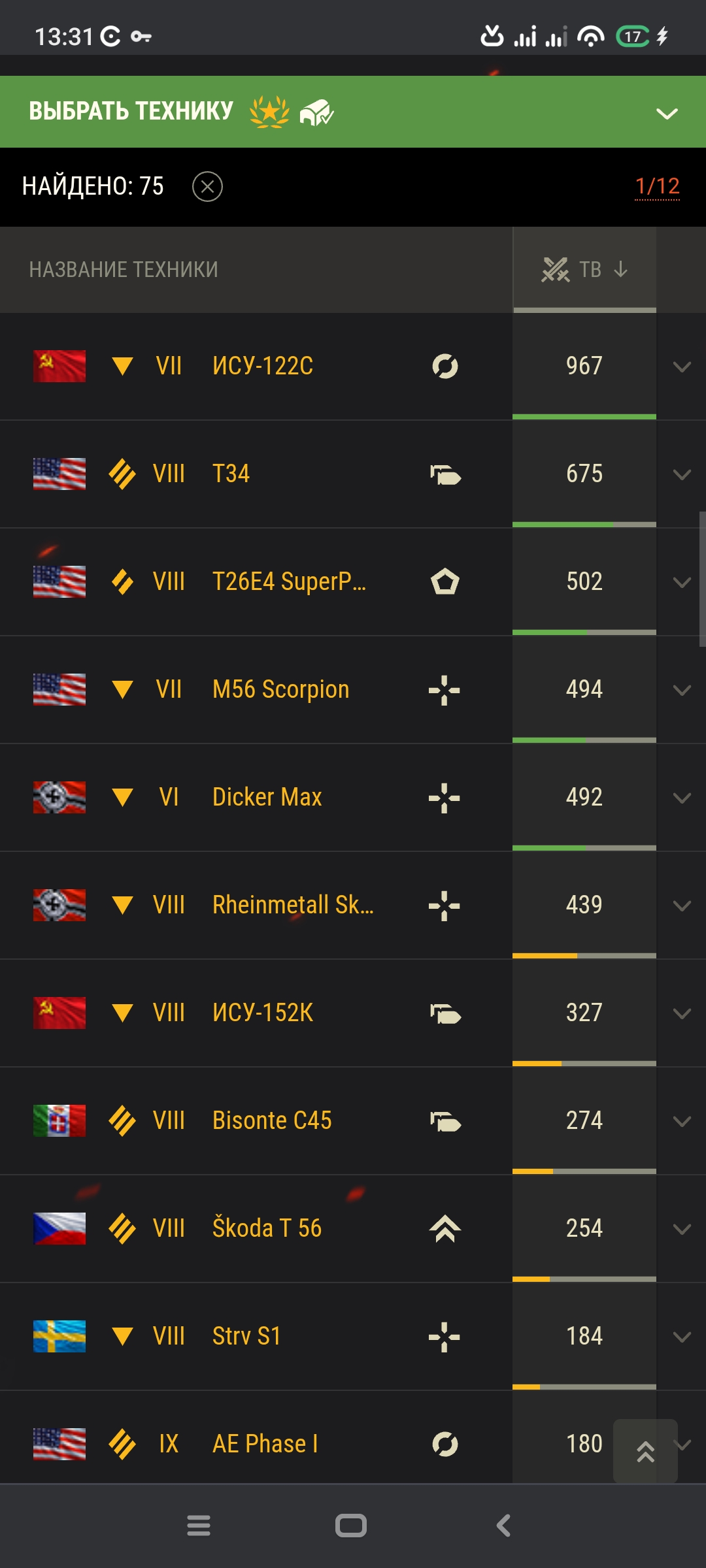This screenshot has height=1568, width=706.
Task: Open recent apps from navigation bar
Action: [x=199, y=1526]
